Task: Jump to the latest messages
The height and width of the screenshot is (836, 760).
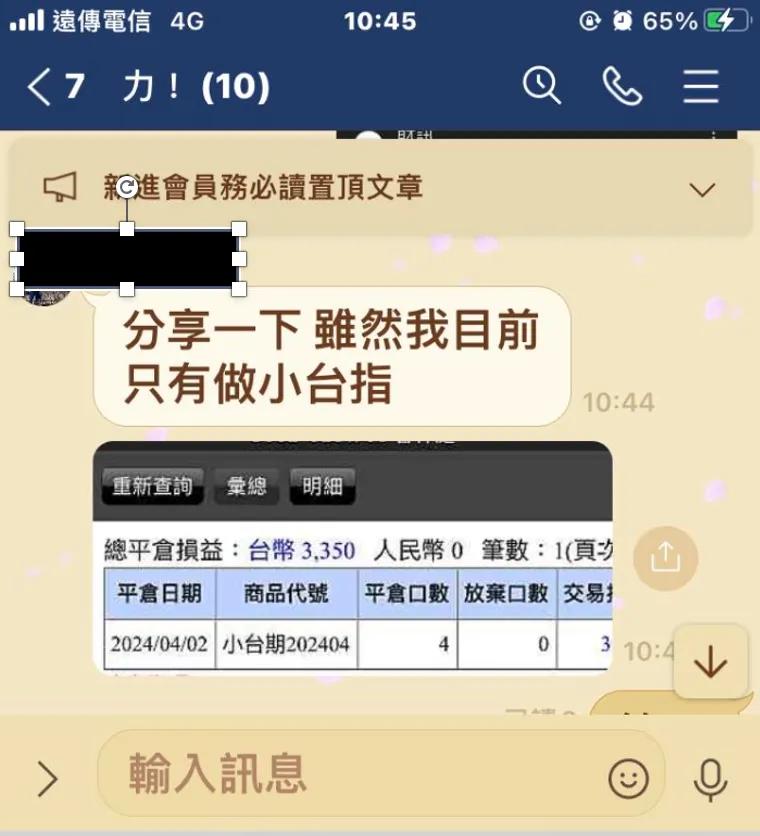Action: click(710, 661)
